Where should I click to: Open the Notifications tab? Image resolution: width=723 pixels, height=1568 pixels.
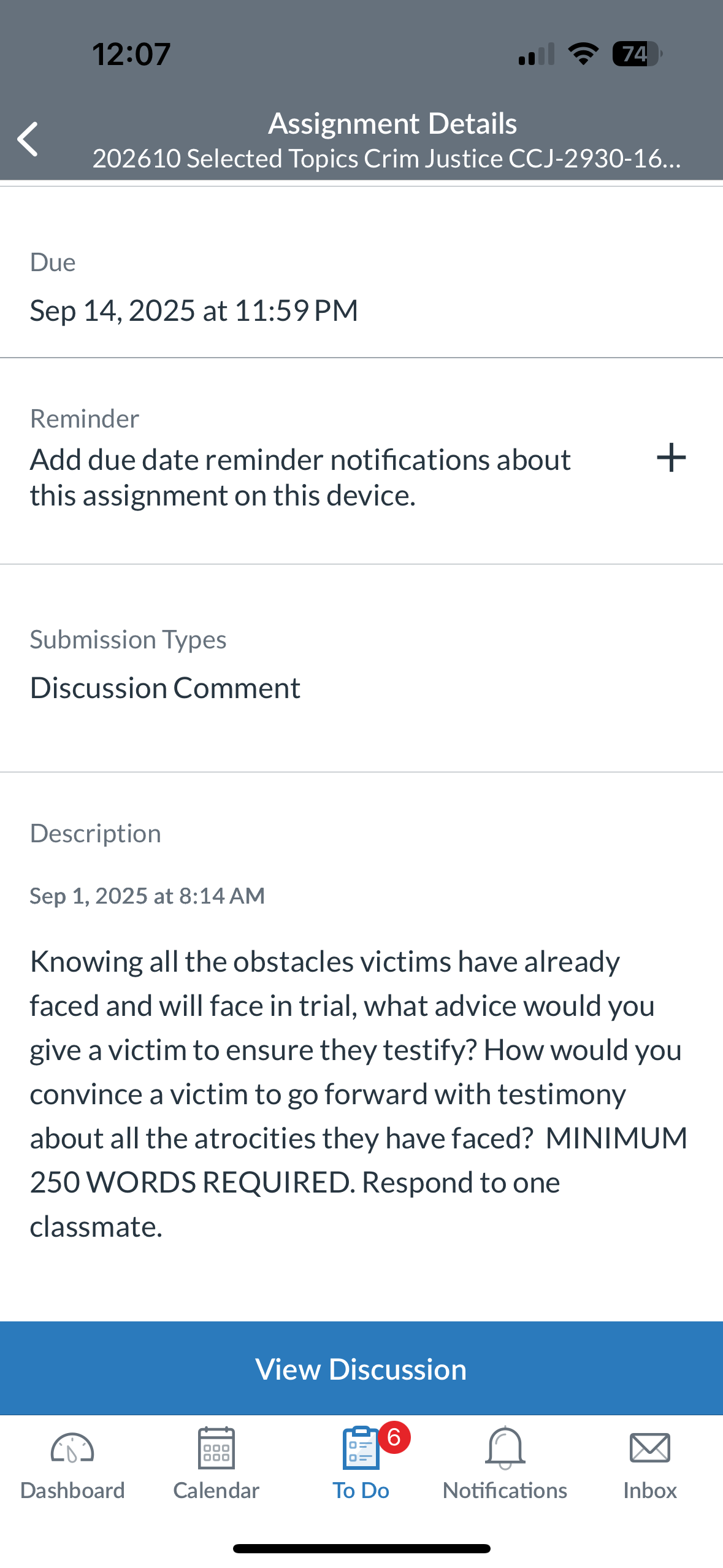[505, 1464]
